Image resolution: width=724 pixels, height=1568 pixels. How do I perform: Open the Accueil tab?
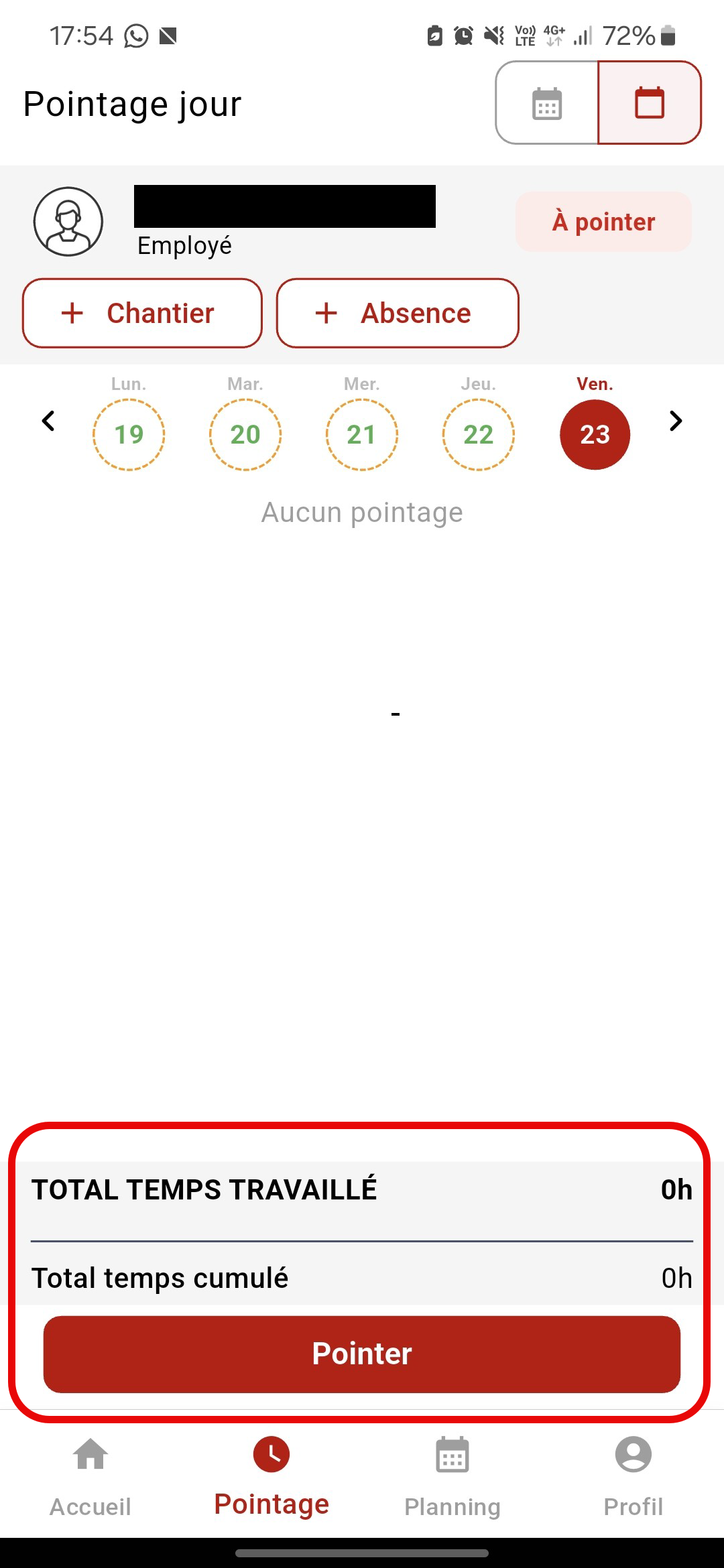90,1477
